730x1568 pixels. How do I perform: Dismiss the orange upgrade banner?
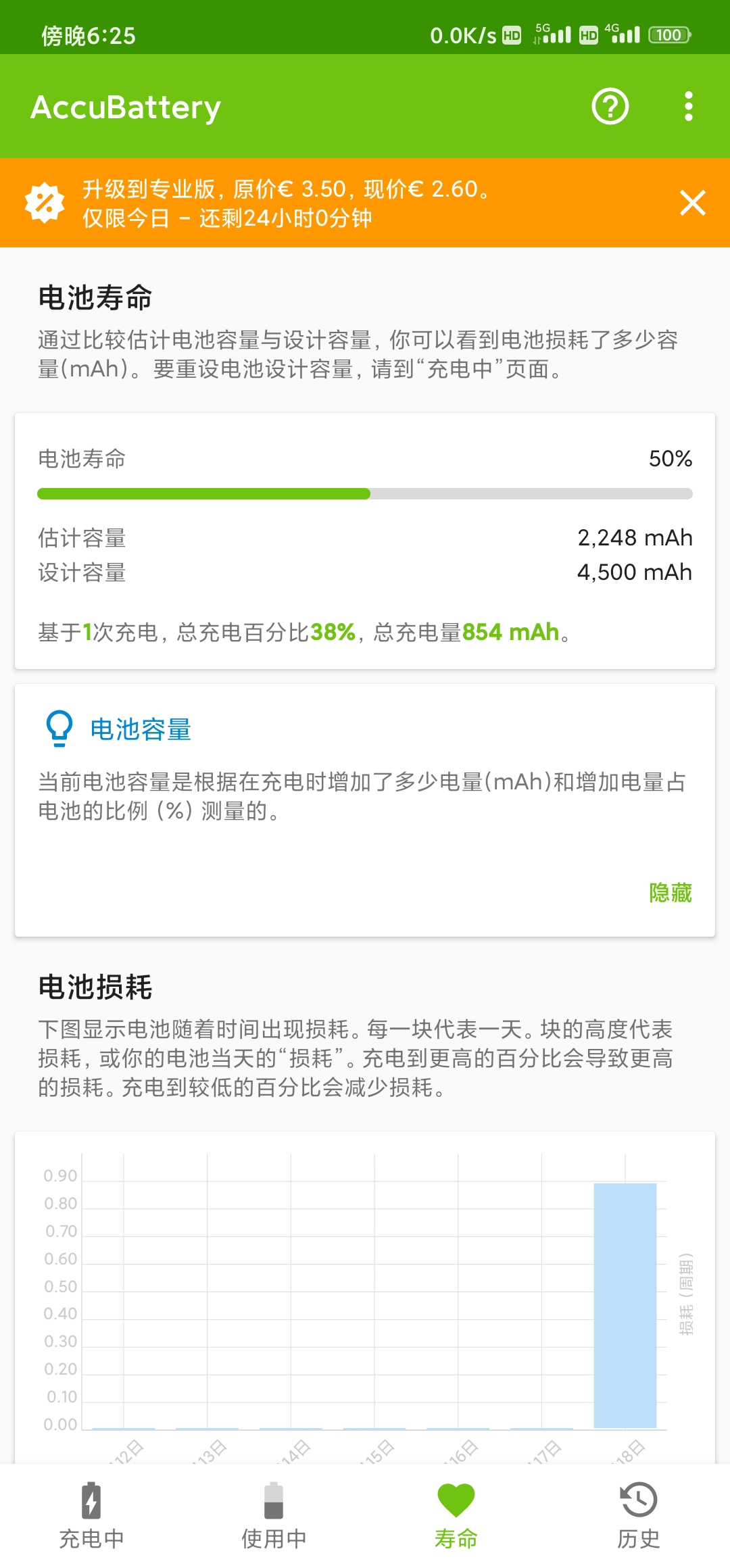(x=693, y=203)
